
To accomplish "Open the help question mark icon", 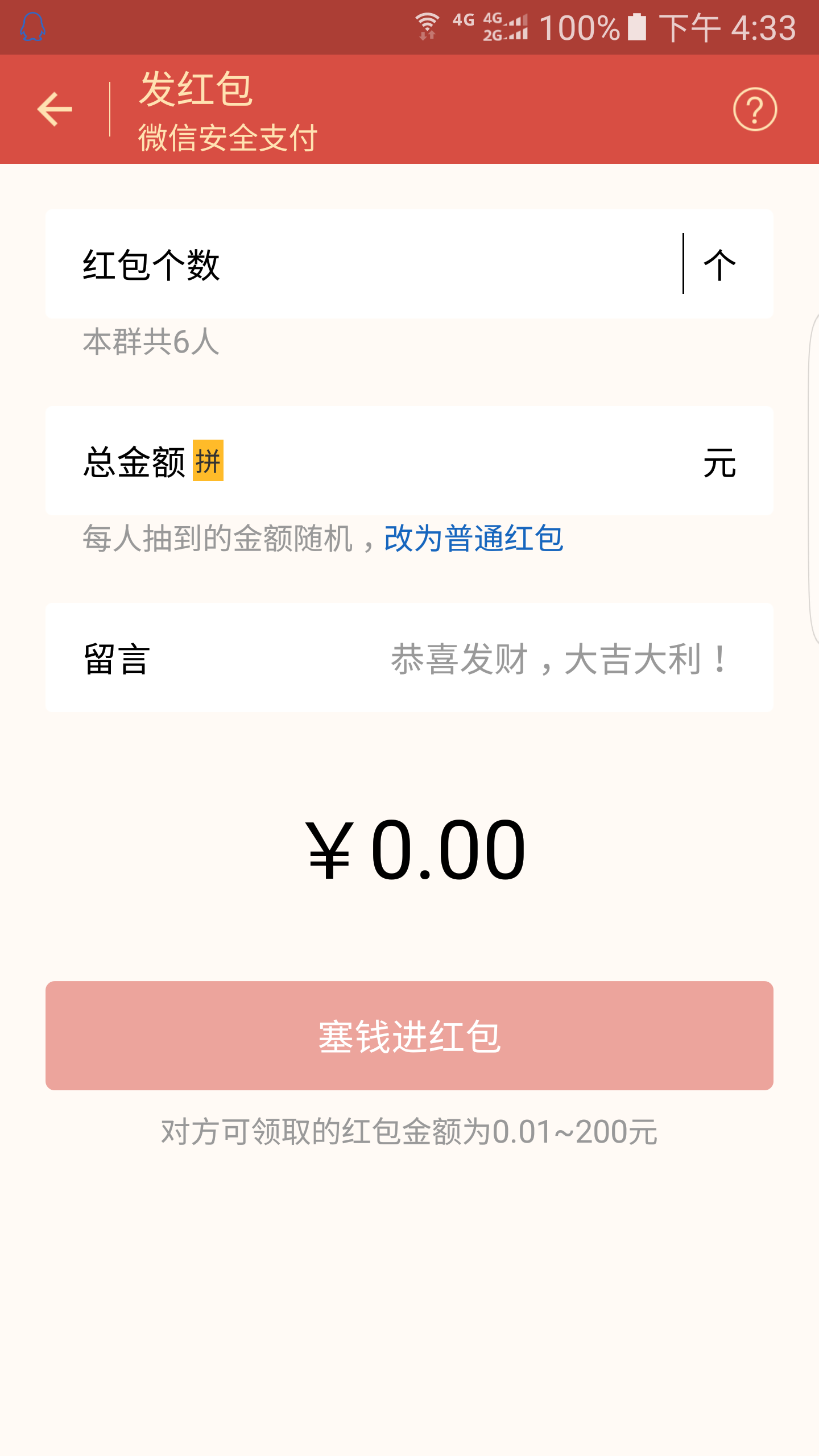I will 755,109.
